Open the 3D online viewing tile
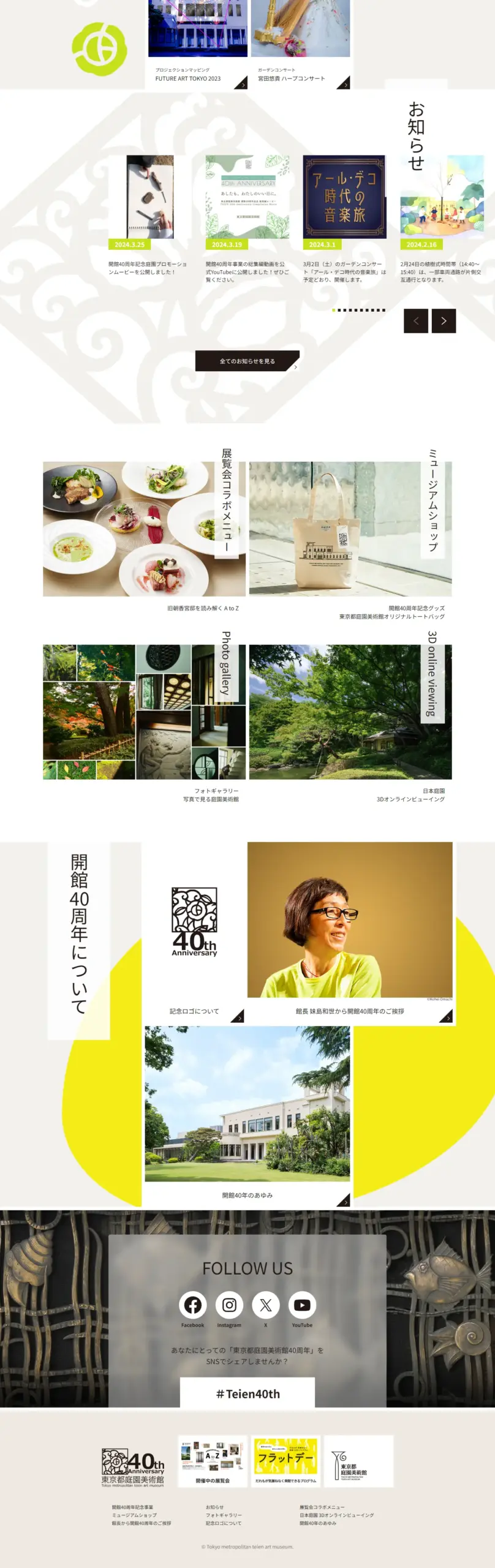495x1568 pixels. pos(350,712)
